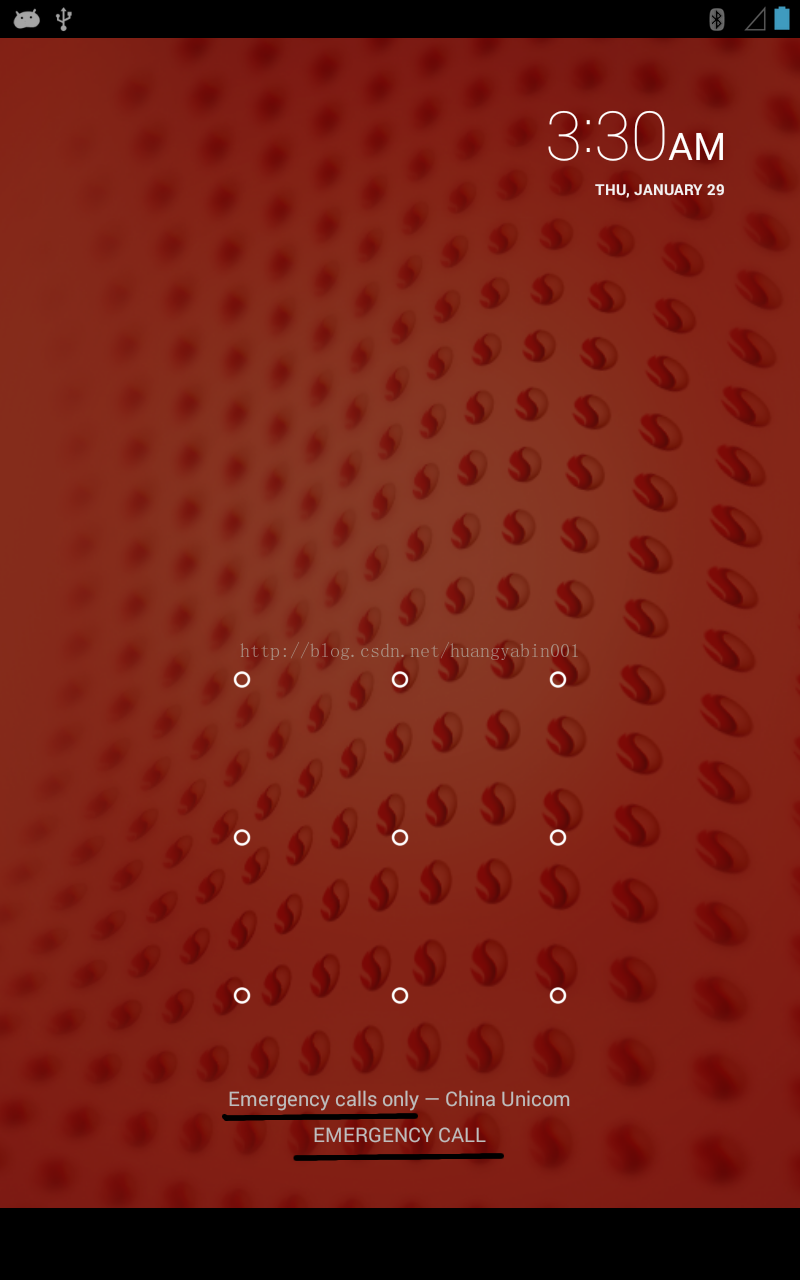Touch the center pattern dot
The width and height of the screenshot is (800, 1280).
coord(400,837)
